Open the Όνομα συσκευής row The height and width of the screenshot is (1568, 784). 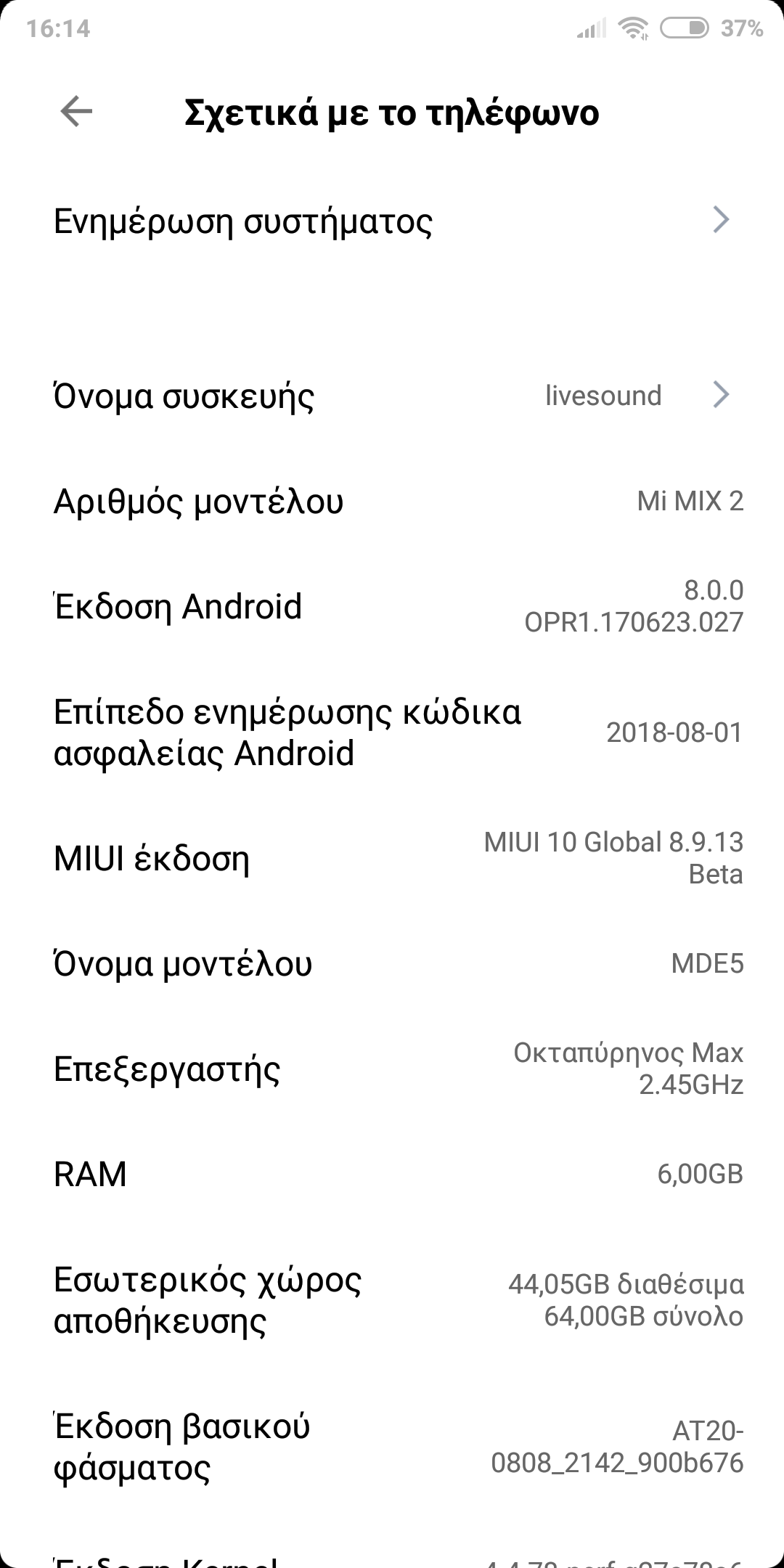point(392,396)
